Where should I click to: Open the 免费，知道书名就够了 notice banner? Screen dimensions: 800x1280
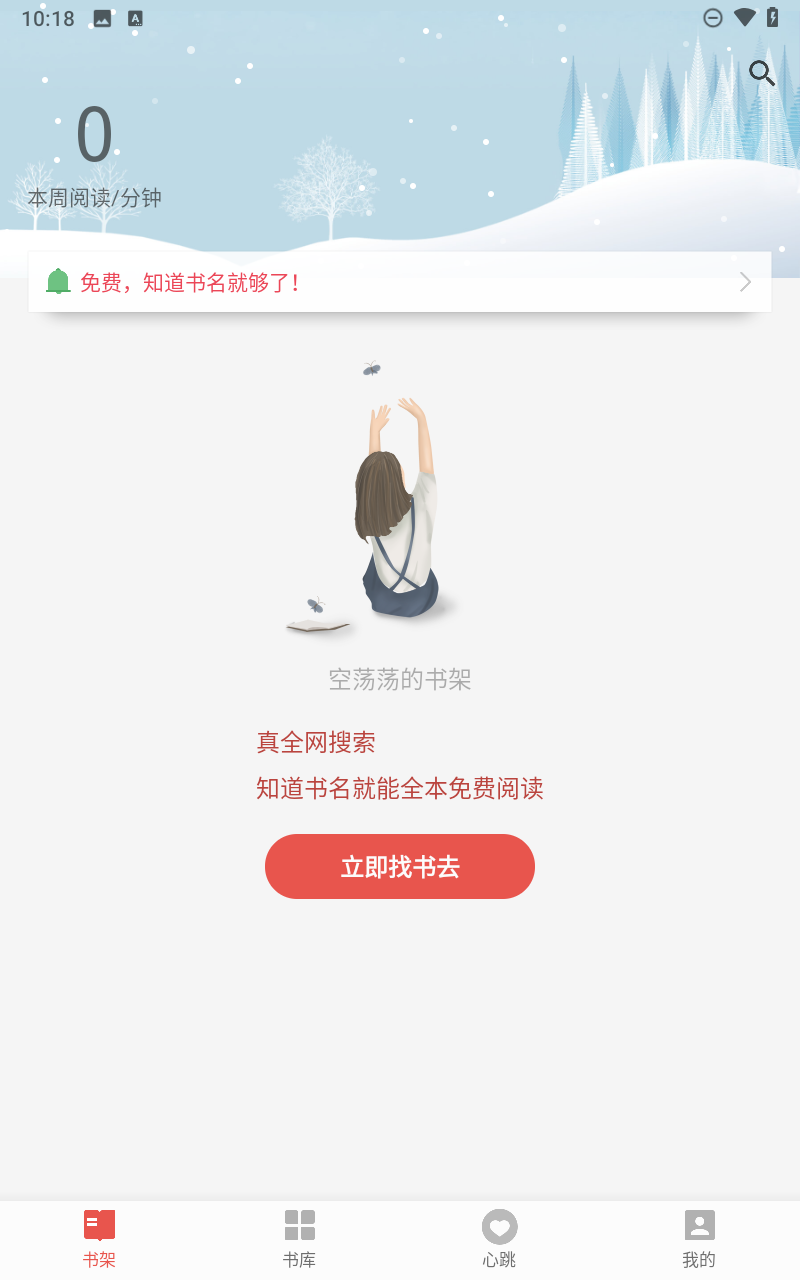tap(400, 282)
